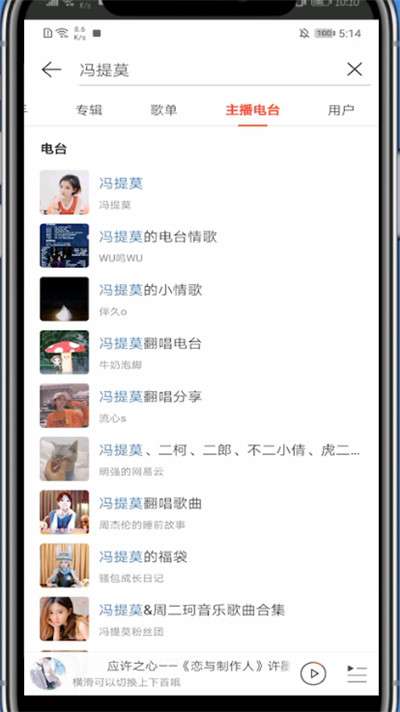
Task: Clear the search text with X
Action: 354,69
